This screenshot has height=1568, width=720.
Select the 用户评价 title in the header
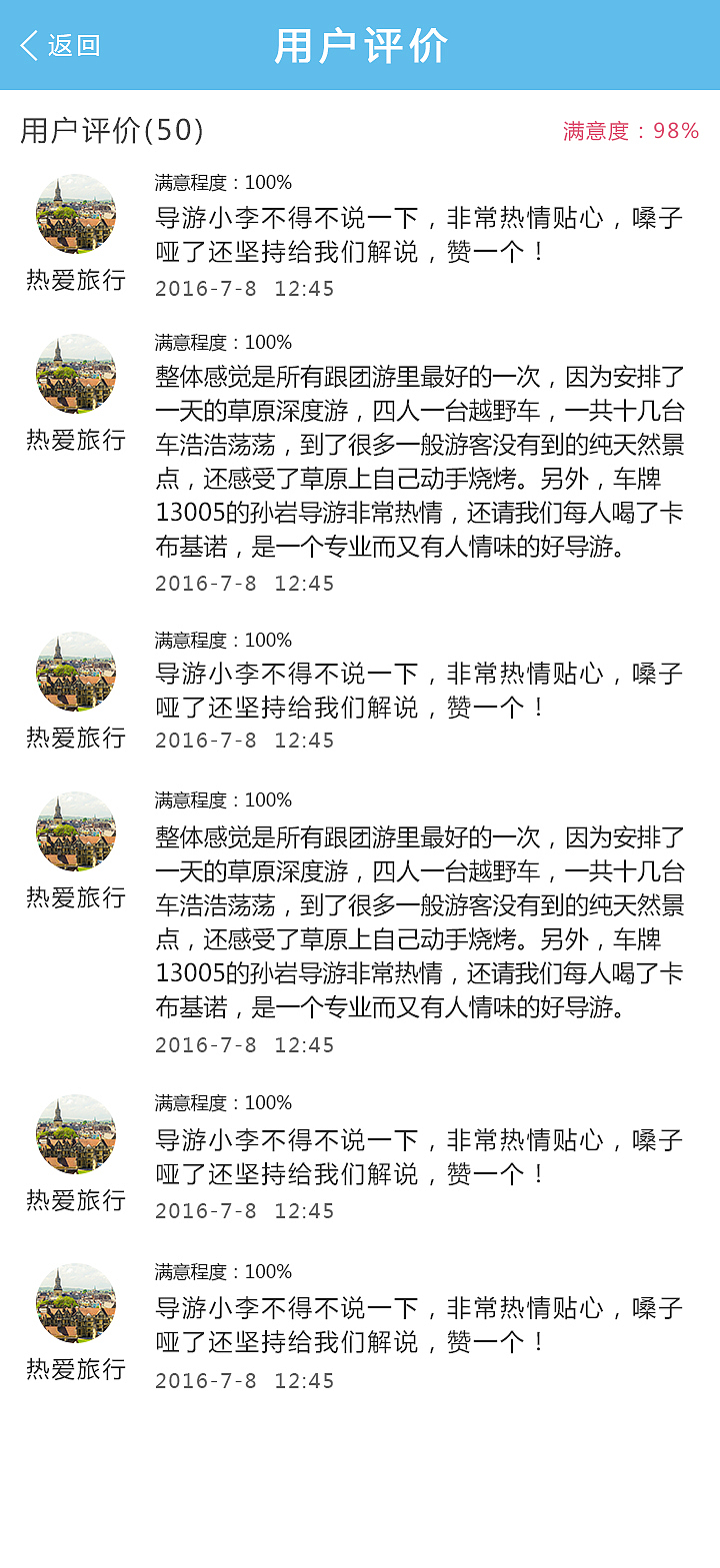point(360,44)
